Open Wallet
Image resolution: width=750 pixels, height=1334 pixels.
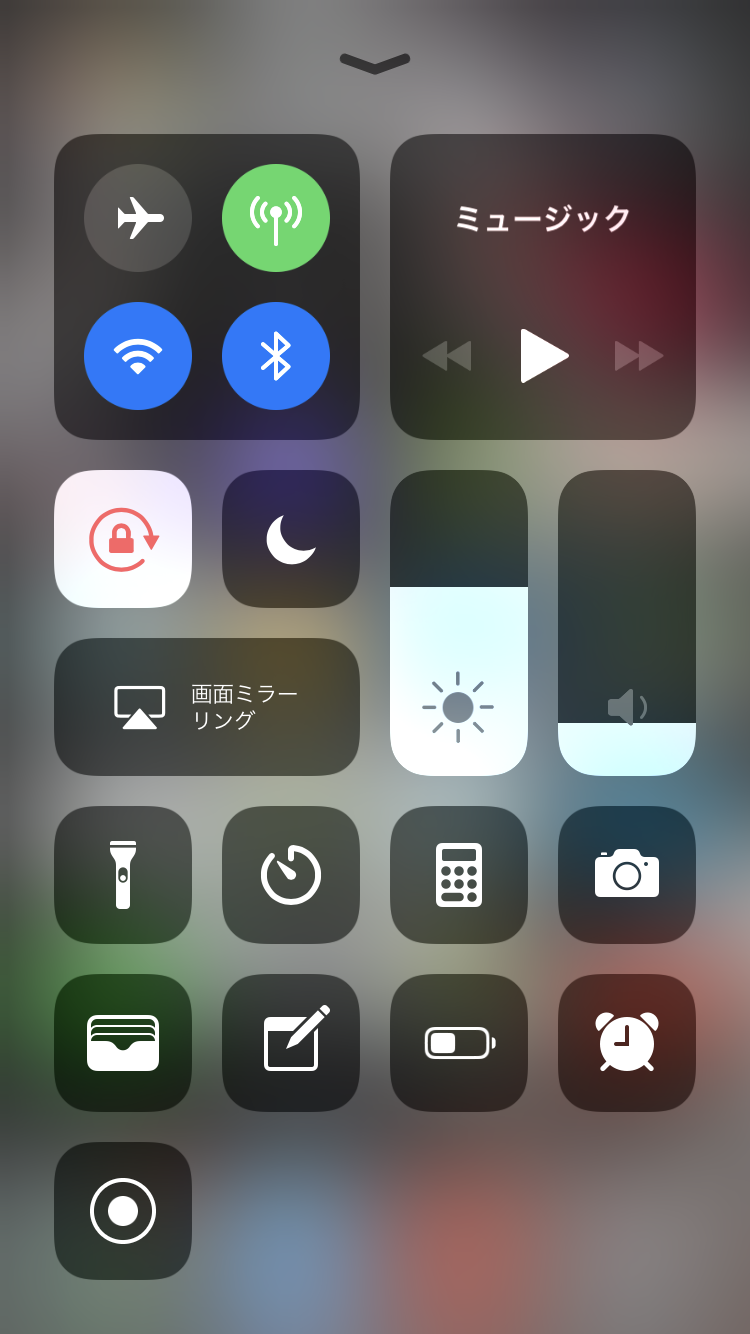click(123, 1043)
